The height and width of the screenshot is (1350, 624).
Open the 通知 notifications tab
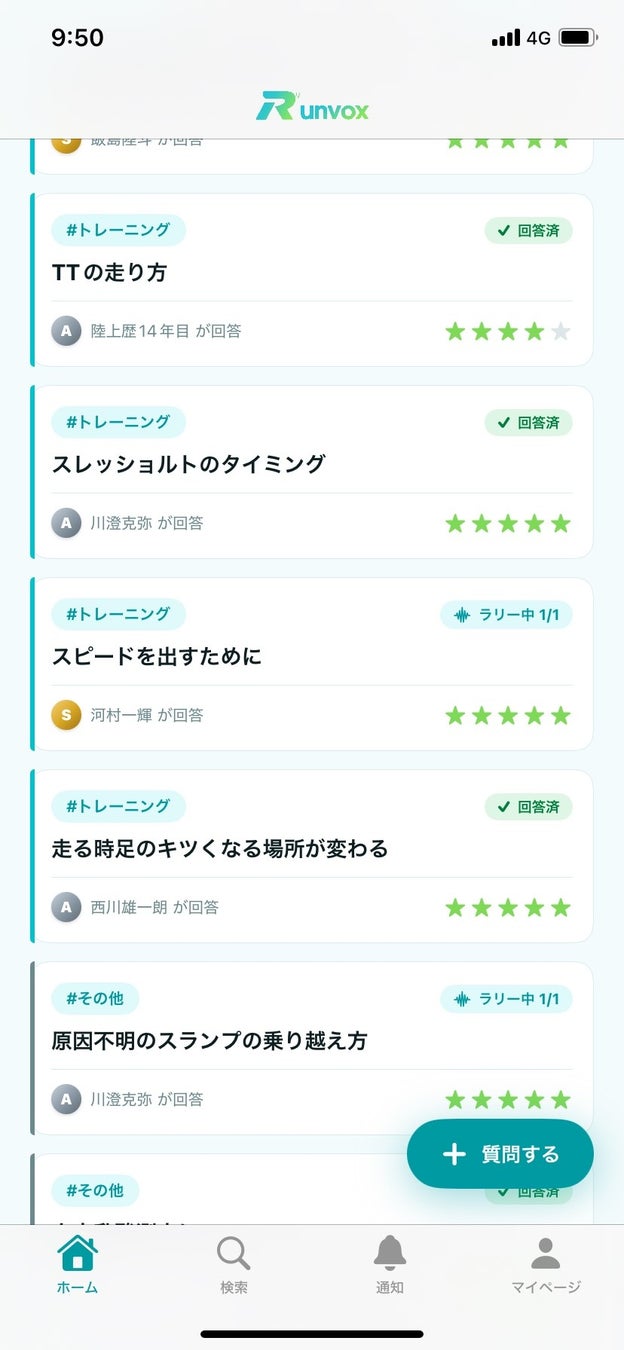[390, 1265]
